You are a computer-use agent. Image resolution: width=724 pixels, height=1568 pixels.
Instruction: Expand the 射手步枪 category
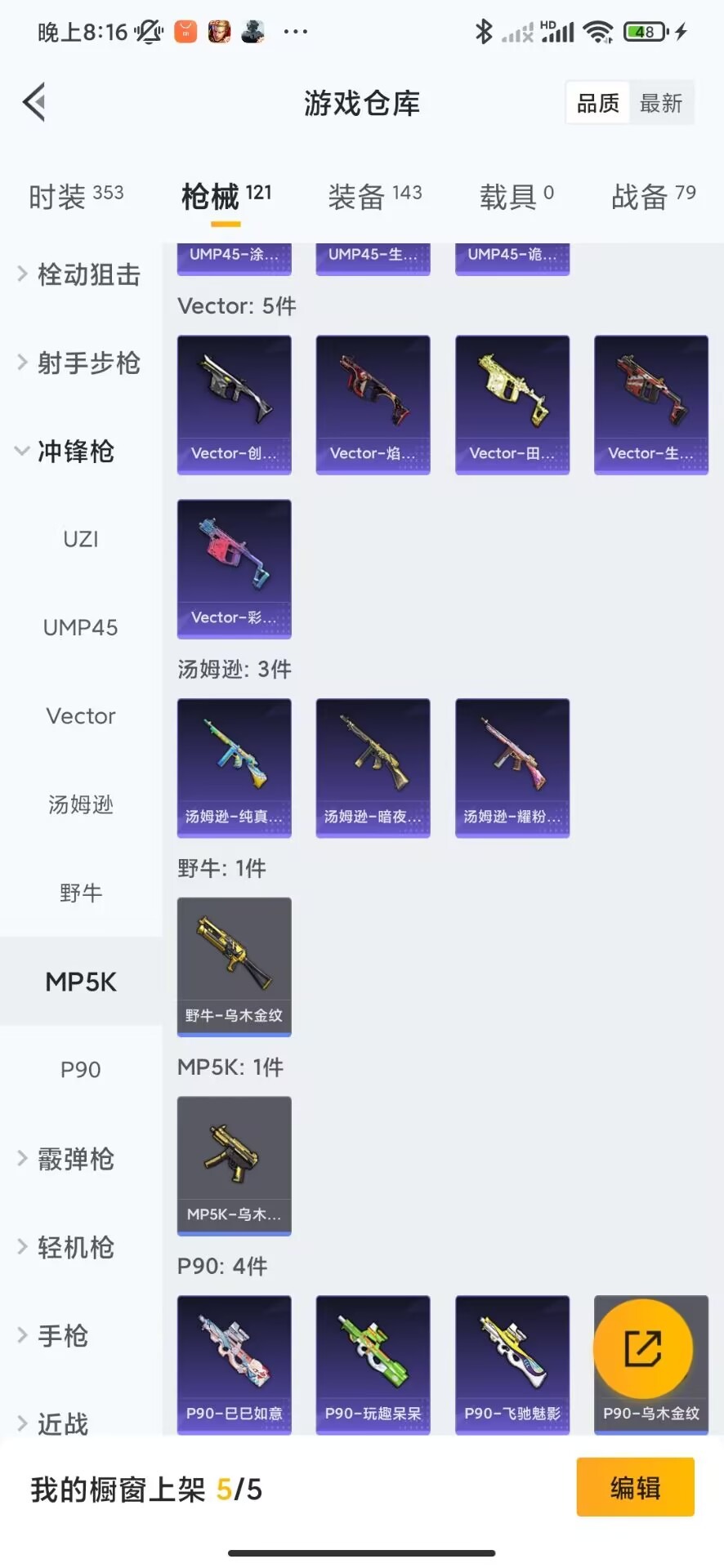tap(80, 363)
